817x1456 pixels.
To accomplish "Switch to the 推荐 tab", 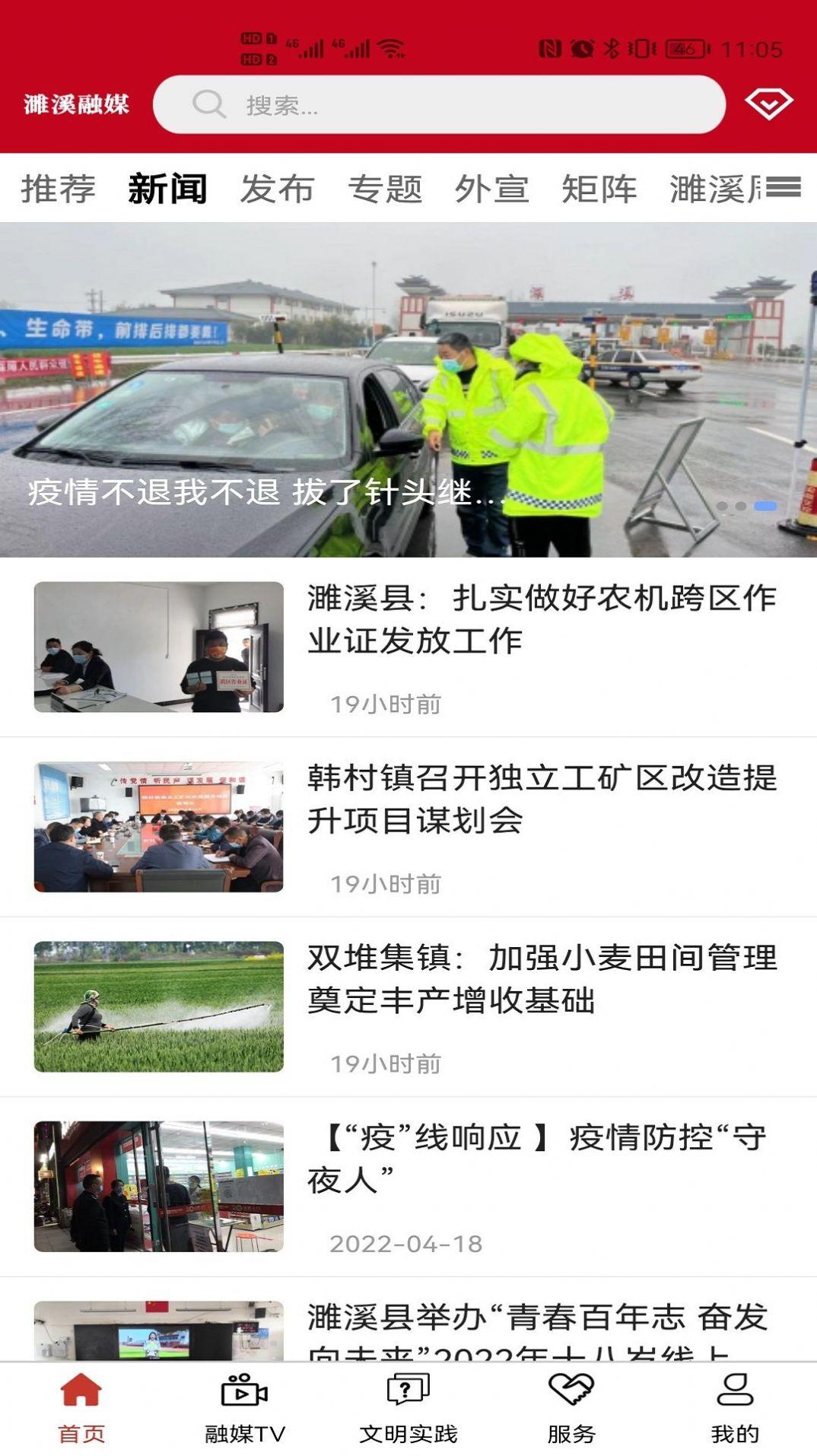I will [59, 189].
